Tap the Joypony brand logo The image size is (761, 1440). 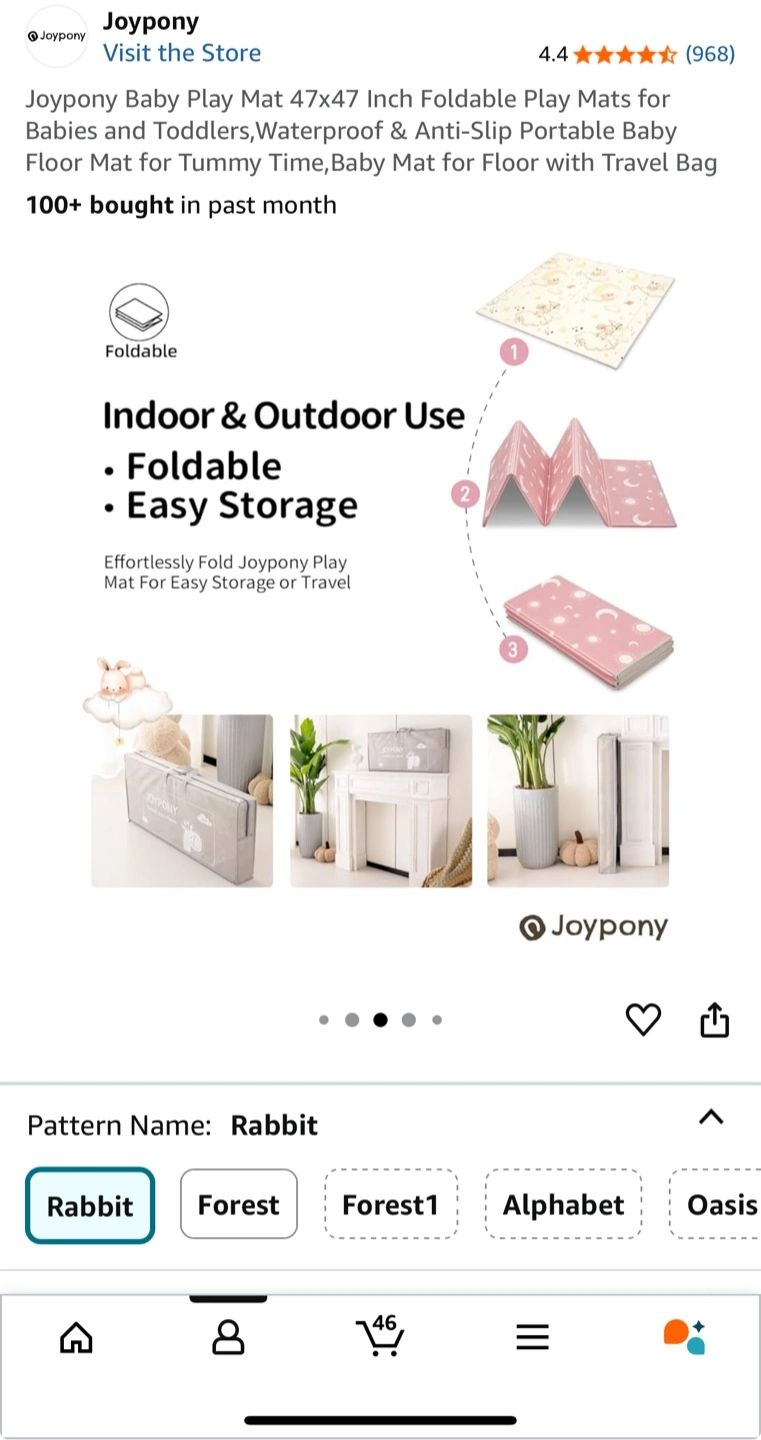pyautogui.click(x=56, y=36)
